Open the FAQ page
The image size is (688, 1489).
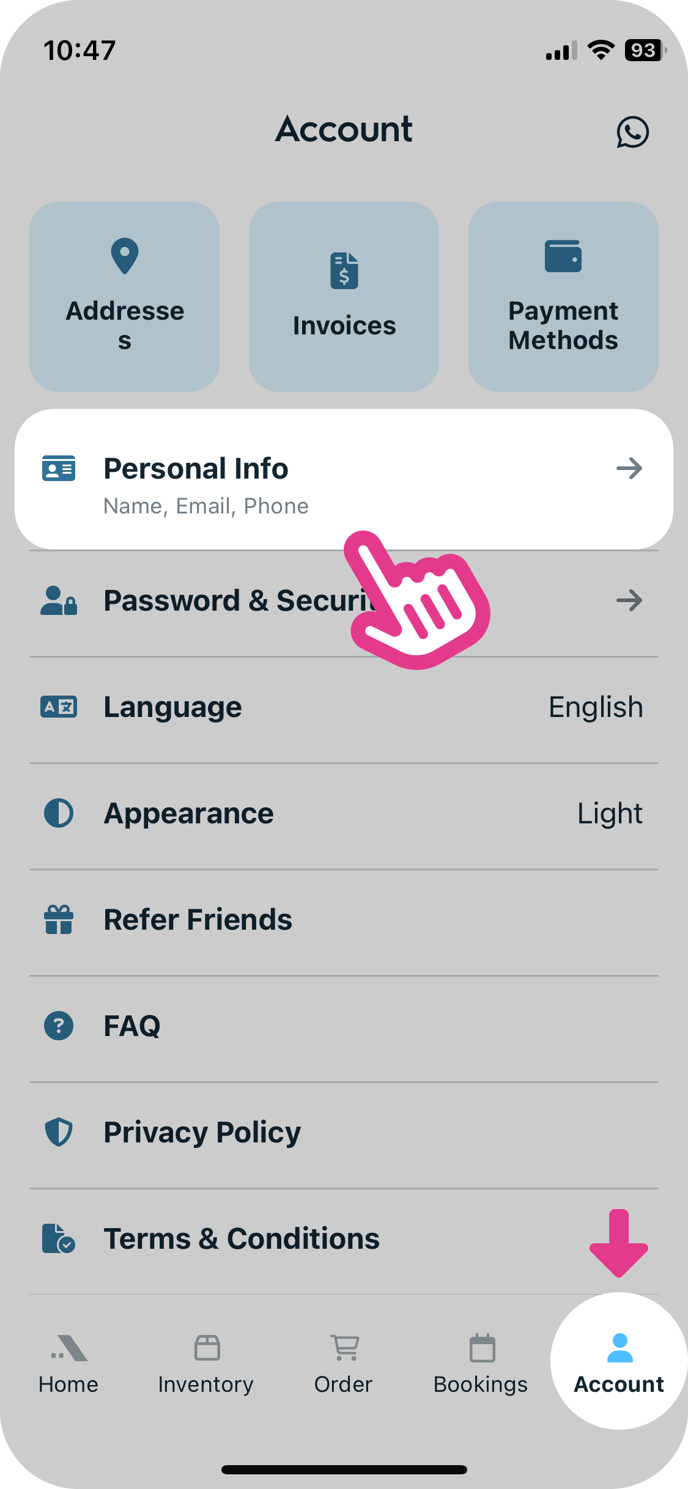[x=343, y=1026]
